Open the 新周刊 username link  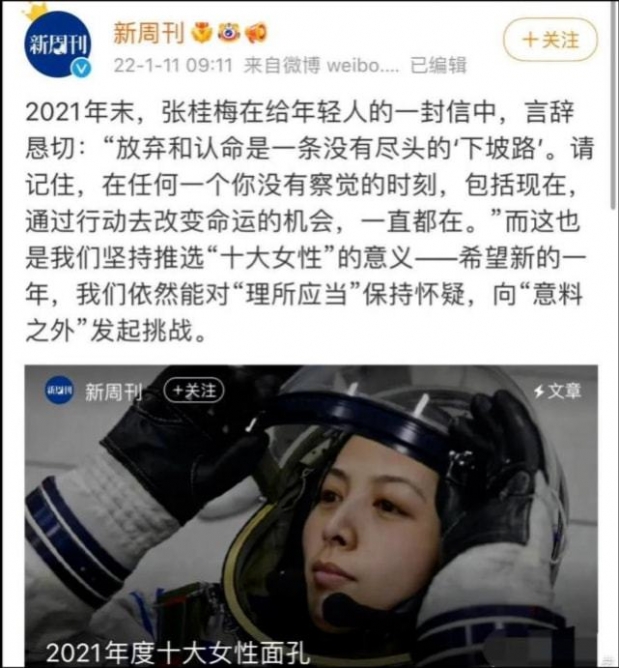(148, 33)
